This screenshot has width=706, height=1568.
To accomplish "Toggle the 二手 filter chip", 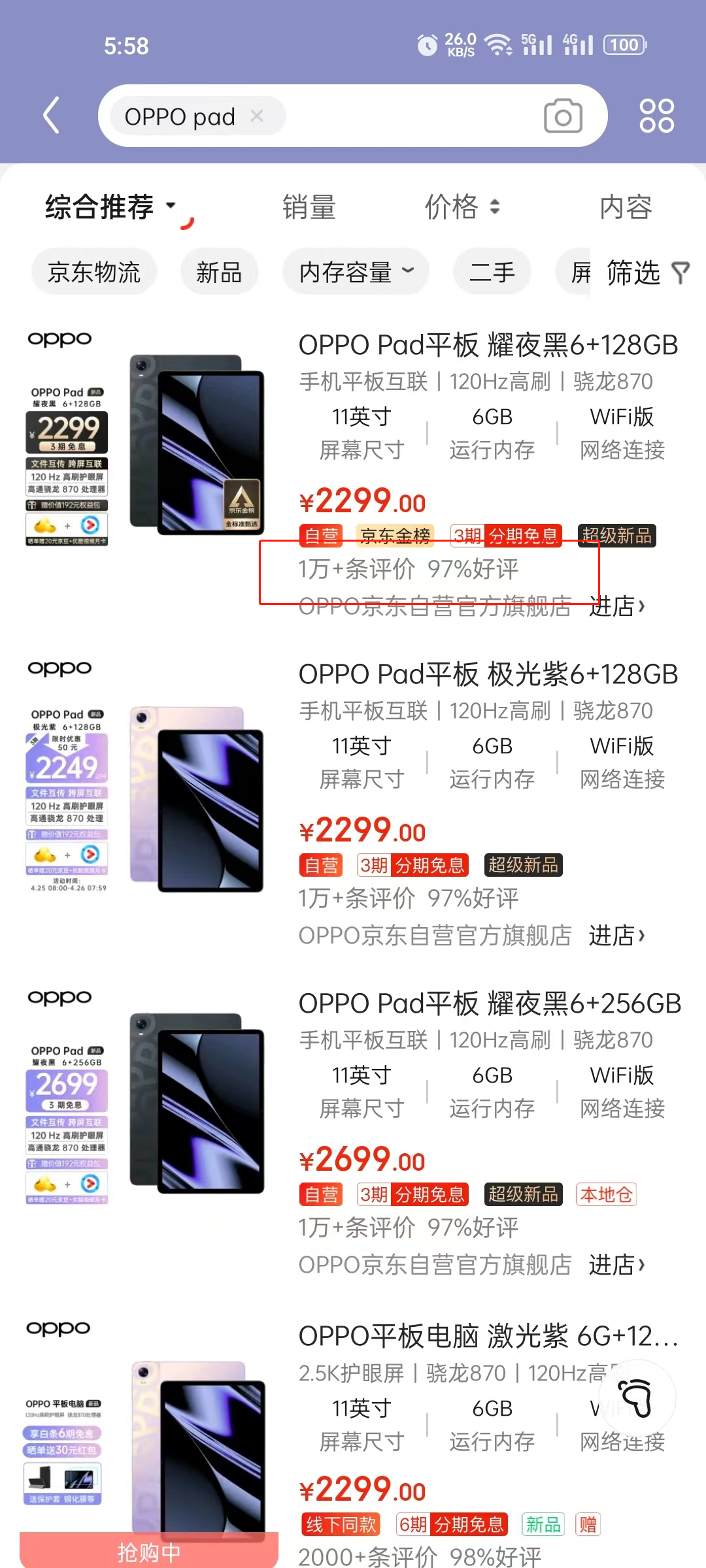I will [492, 271].
